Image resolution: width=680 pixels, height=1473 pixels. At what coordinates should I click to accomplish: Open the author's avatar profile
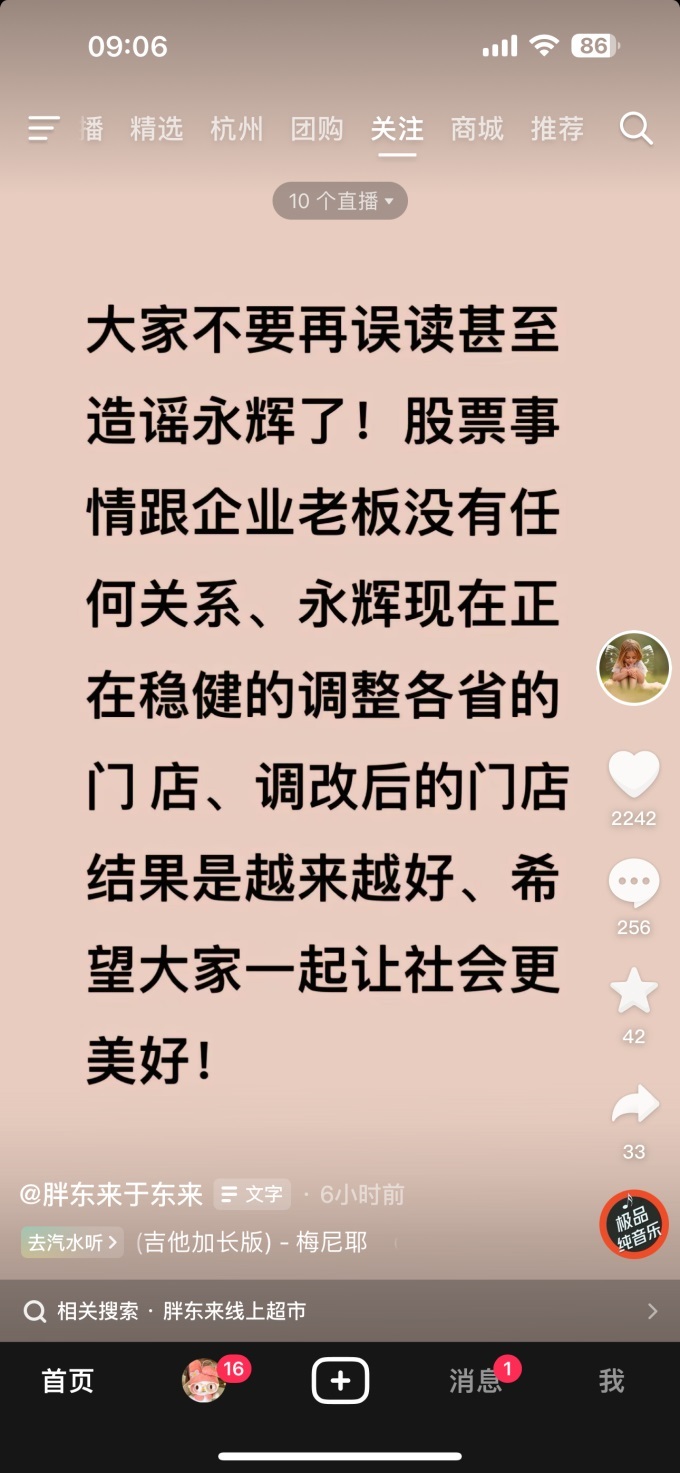click(x=634, y=668)
